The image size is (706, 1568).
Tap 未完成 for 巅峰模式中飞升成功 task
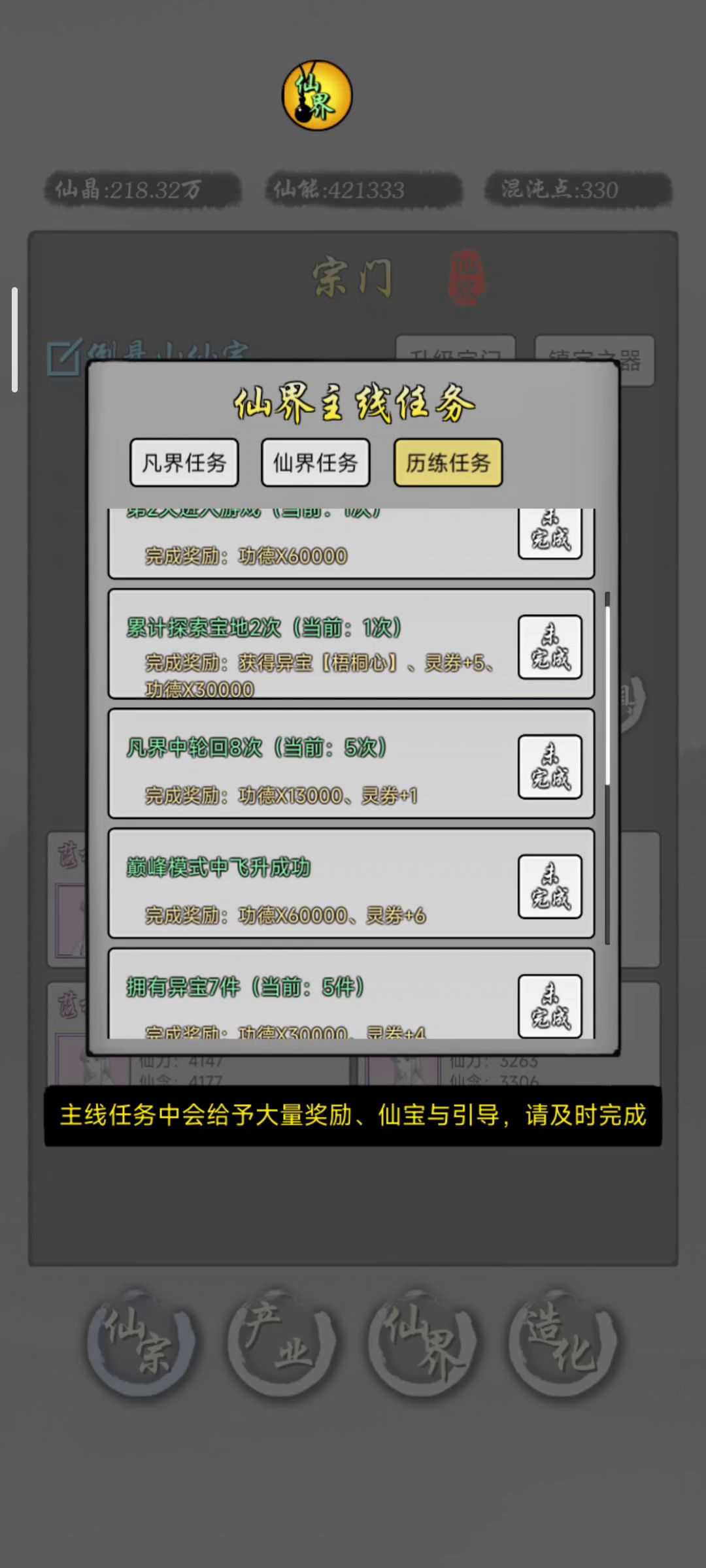(550, 887)
